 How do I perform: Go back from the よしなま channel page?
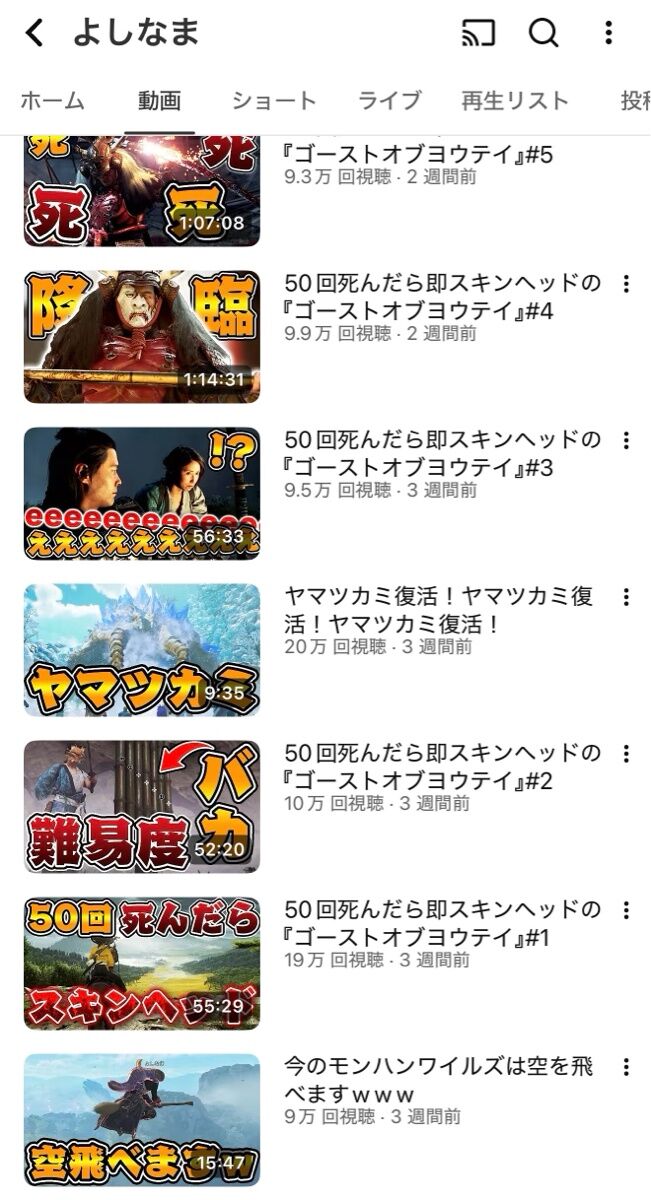(34, 33)
